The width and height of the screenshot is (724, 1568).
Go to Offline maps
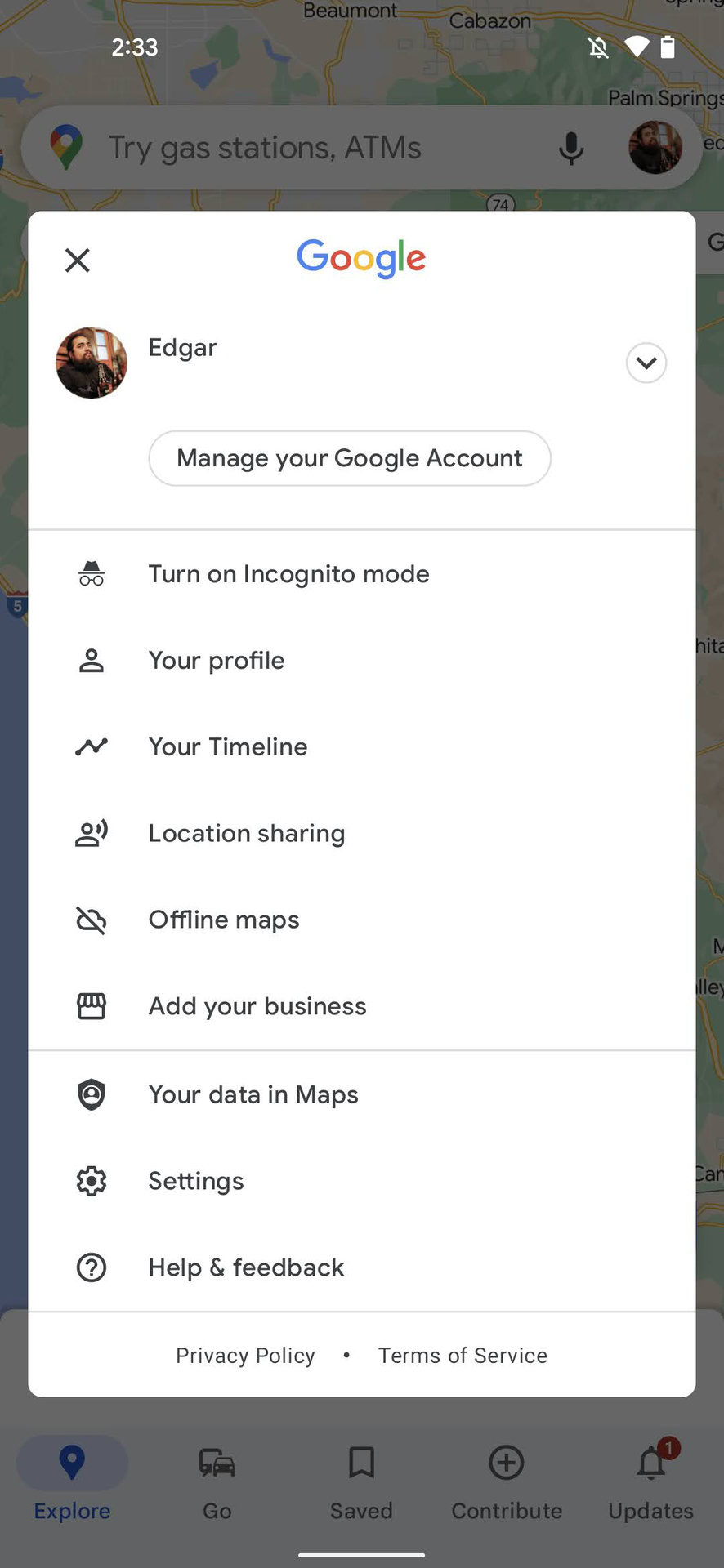(x=224, y=920)
